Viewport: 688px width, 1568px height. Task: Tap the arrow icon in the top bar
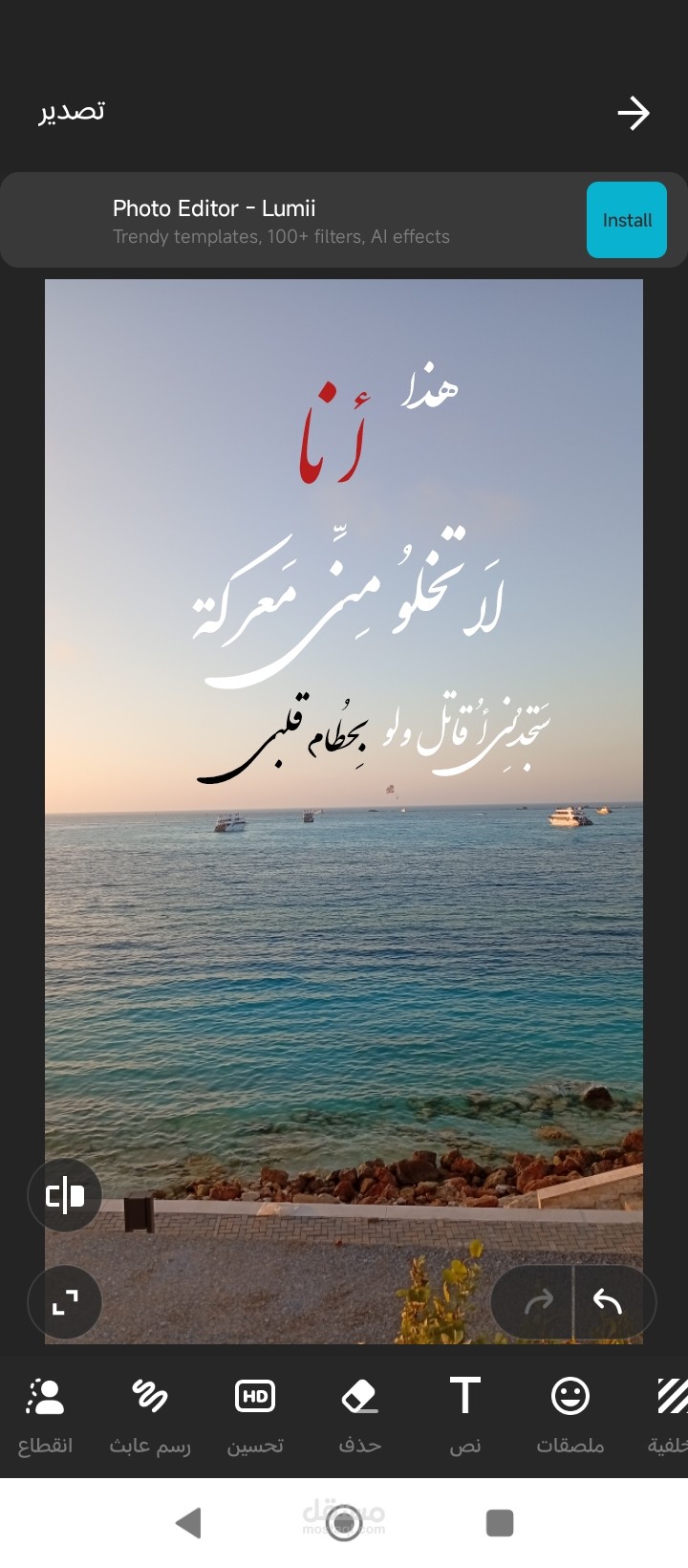point(633,114)
